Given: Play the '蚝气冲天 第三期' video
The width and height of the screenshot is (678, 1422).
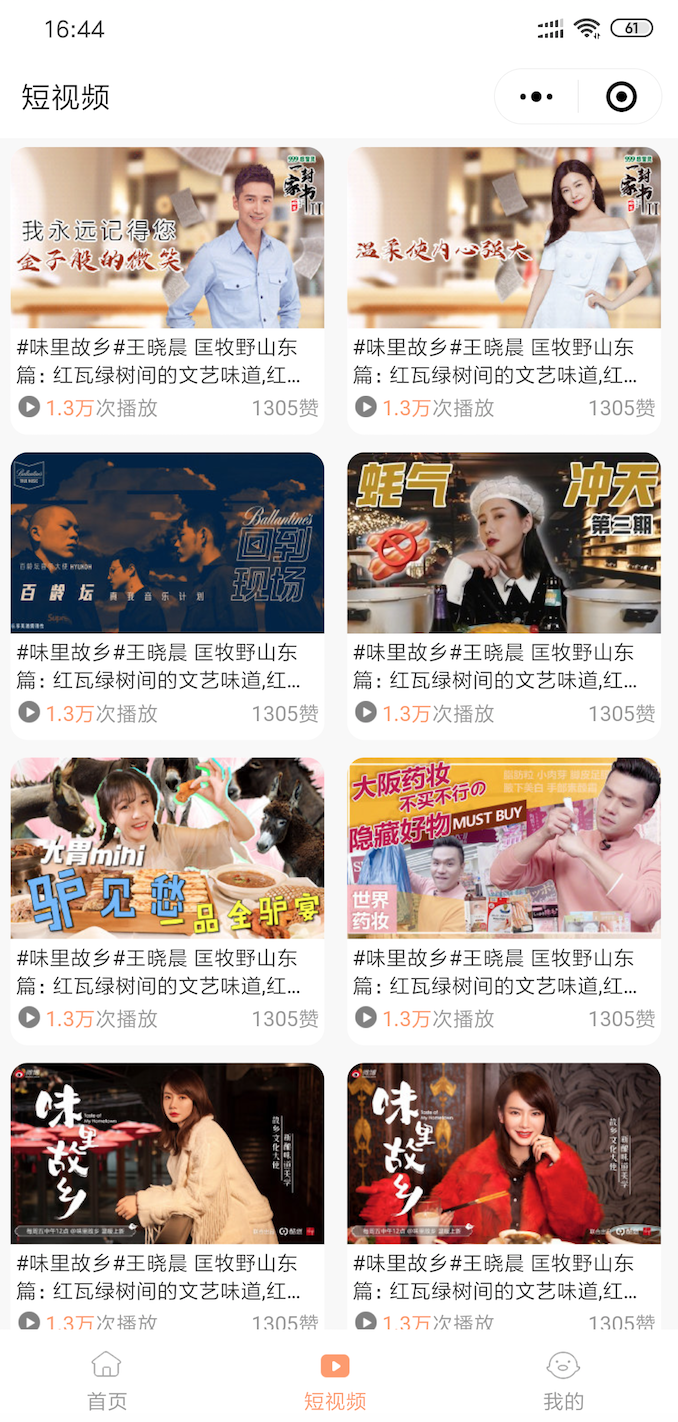Looking at the screenshot, I should 504,543.
